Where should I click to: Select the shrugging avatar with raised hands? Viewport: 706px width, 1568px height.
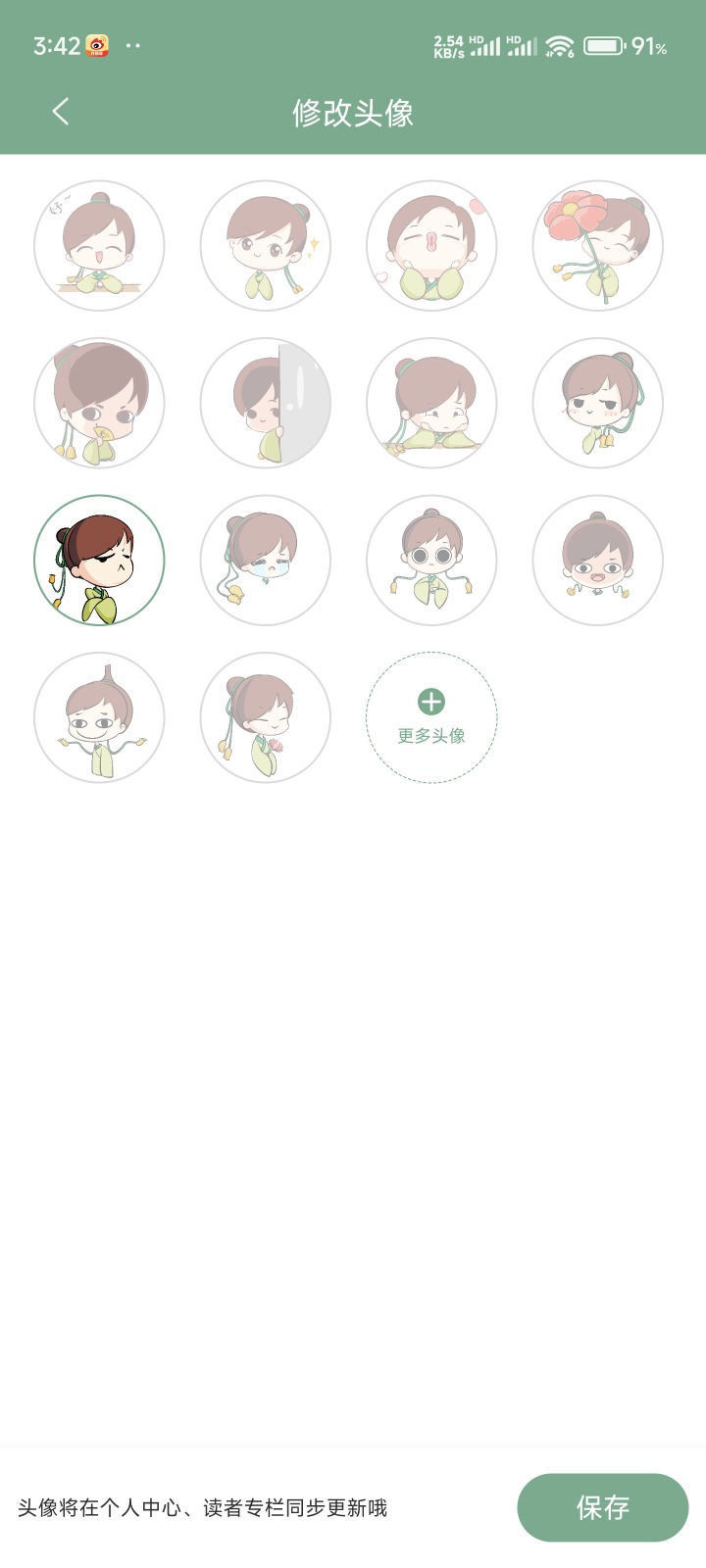(x=99, y=717)
